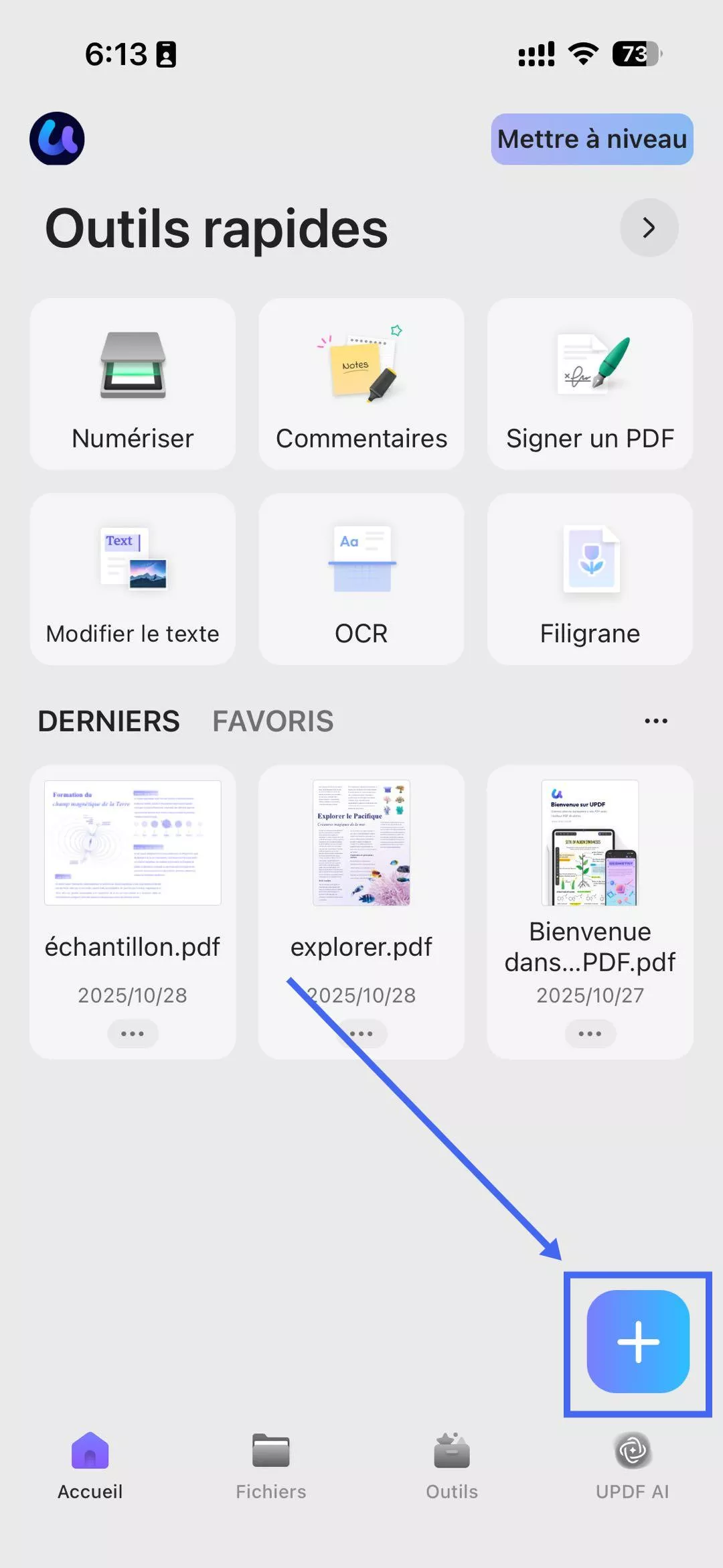This screenshot has height=1568, width=723.
Task: Open the Filigrane watermark tool
Action: (590, 578)
